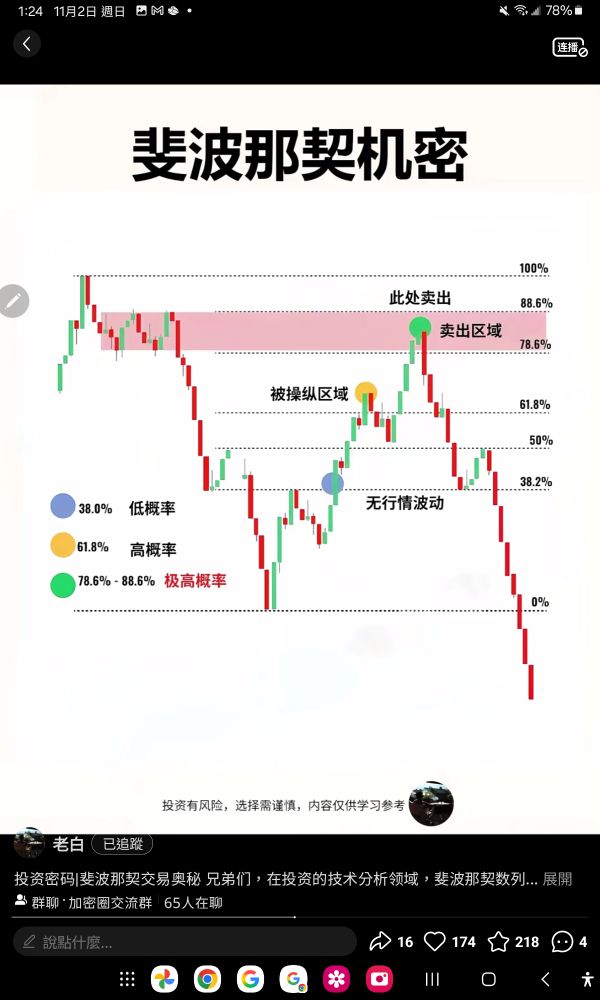Open Google Photos from the taskbar
Screen dimensions: 600x1000
coord(164,979)
